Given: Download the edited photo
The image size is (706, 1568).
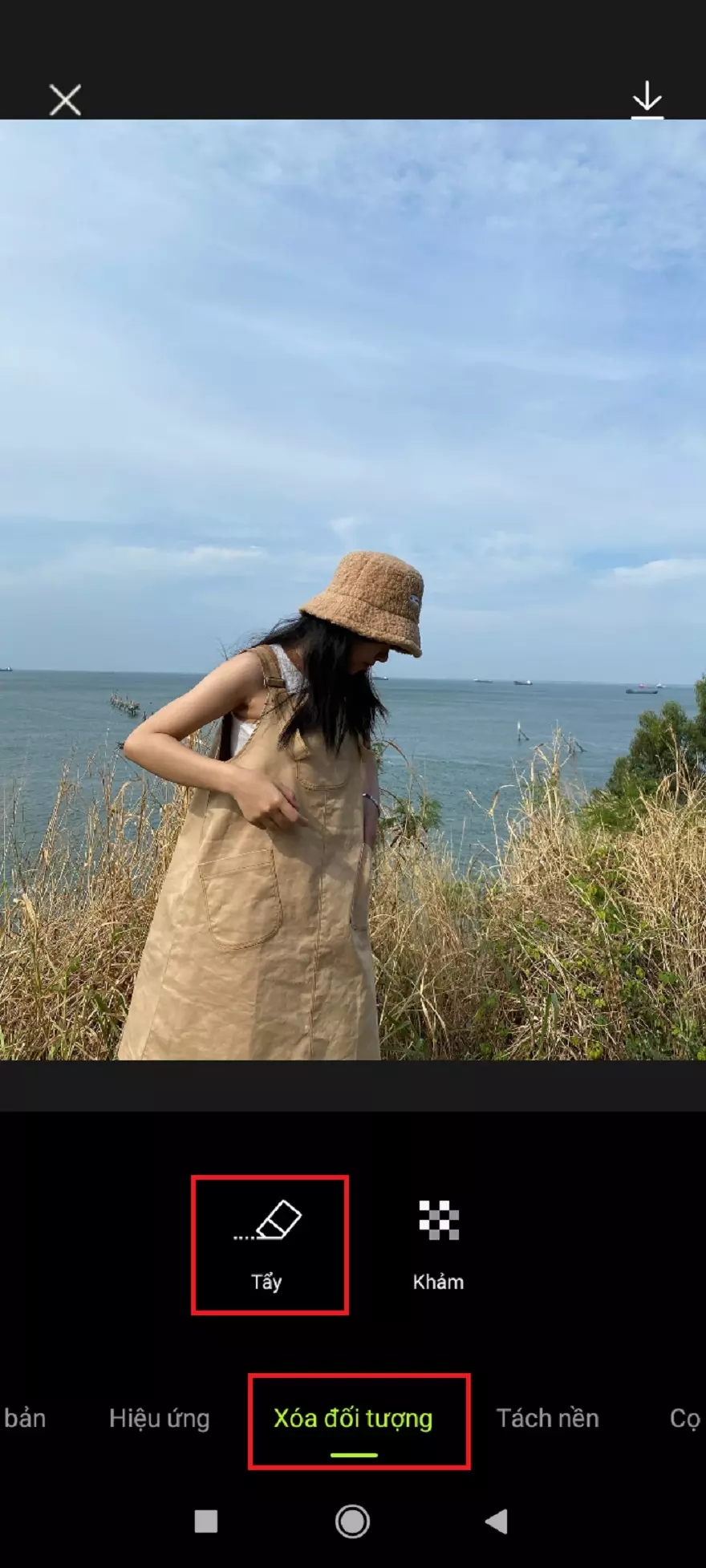Looking at the screenshot, I should click(647, 100).
